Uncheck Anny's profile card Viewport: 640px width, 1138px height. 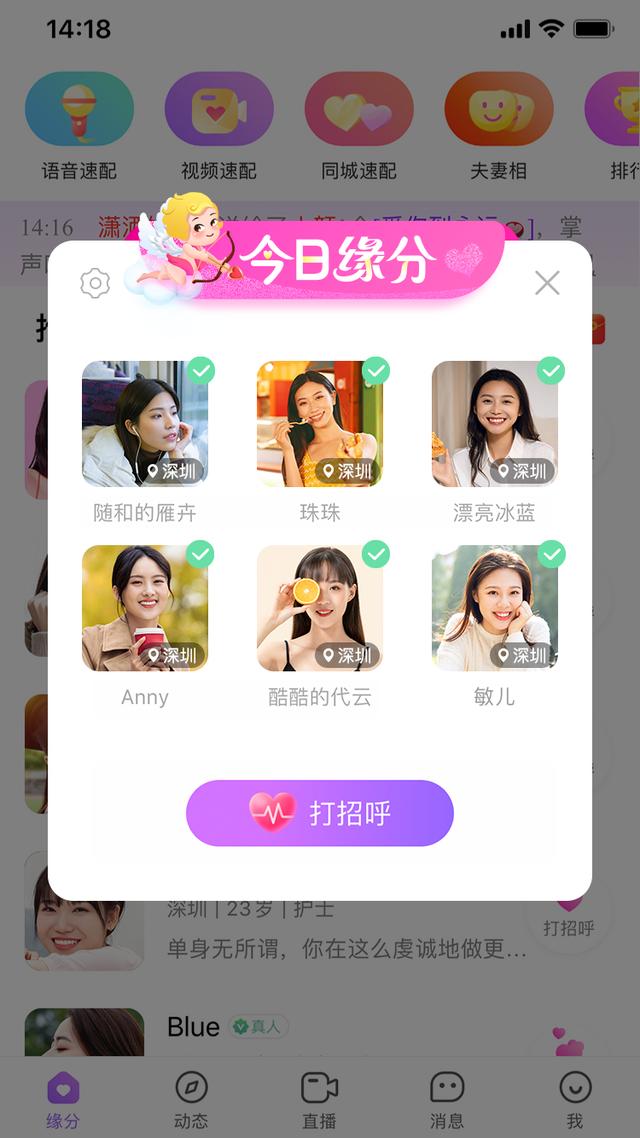pyautogui.click(x=201, y=555)
